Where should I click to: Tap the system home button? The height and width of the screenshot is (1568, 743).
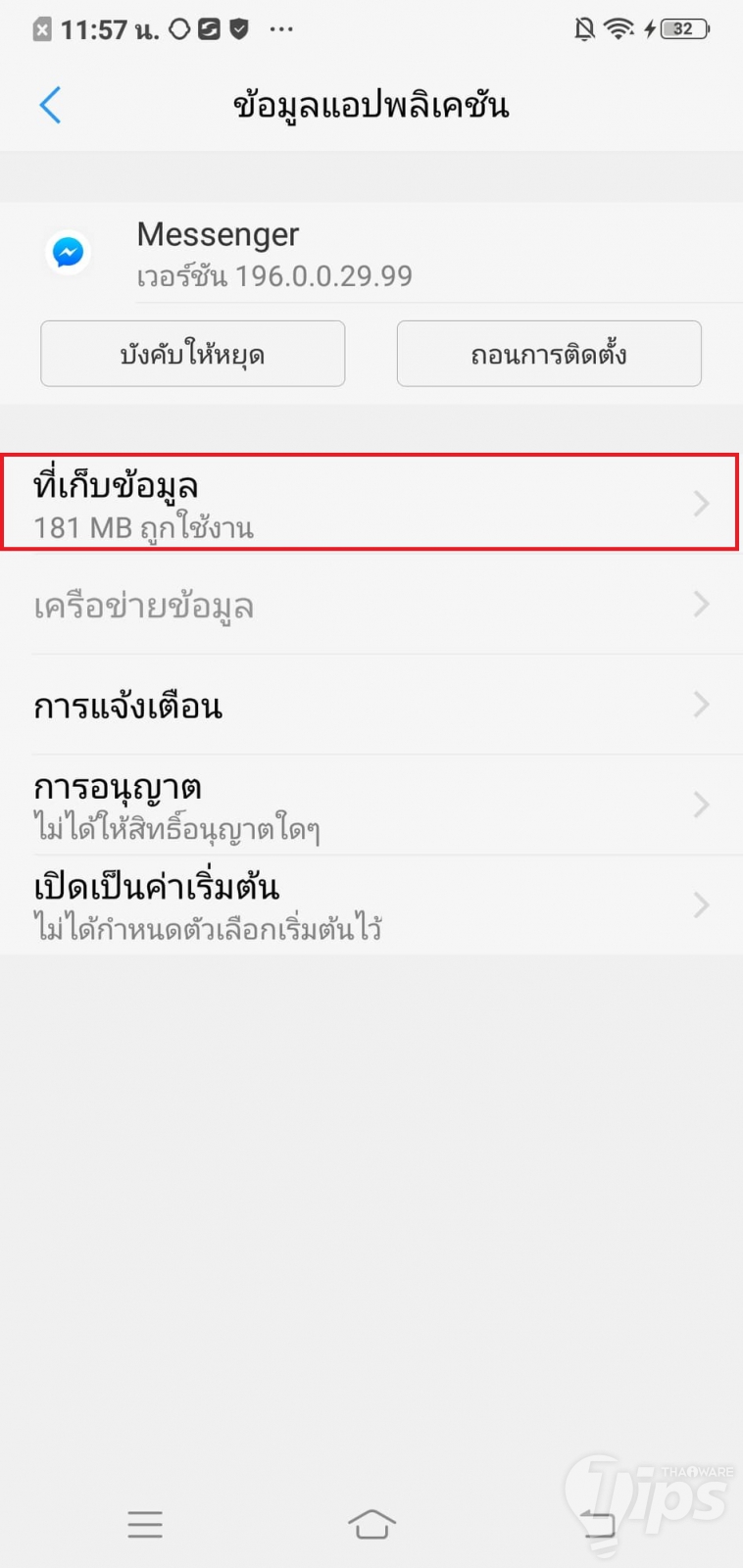coord(371,1524)
